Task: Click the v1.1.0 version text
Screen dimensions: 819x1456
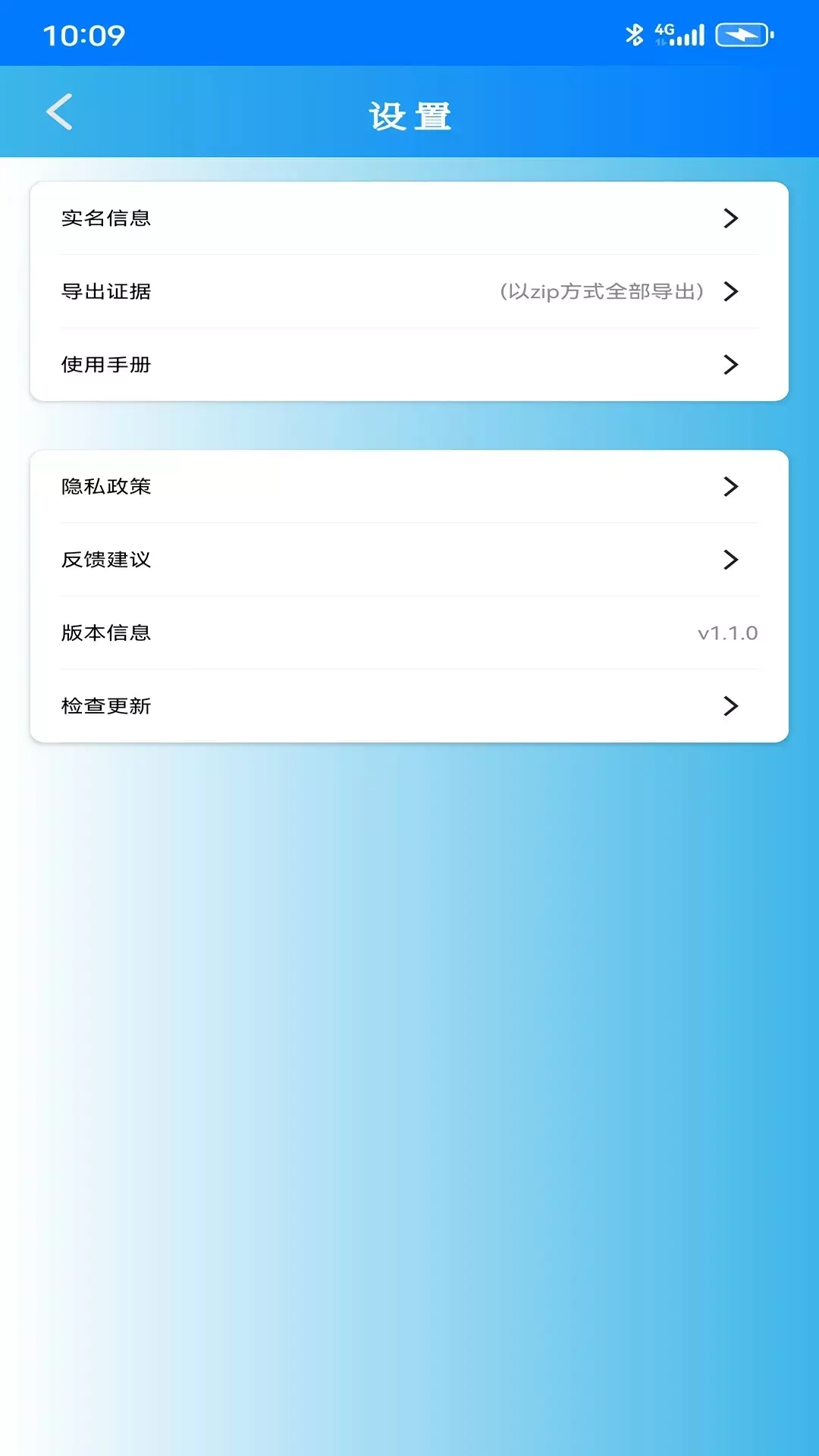Action: pyautogui.click(x=728, y=633)
